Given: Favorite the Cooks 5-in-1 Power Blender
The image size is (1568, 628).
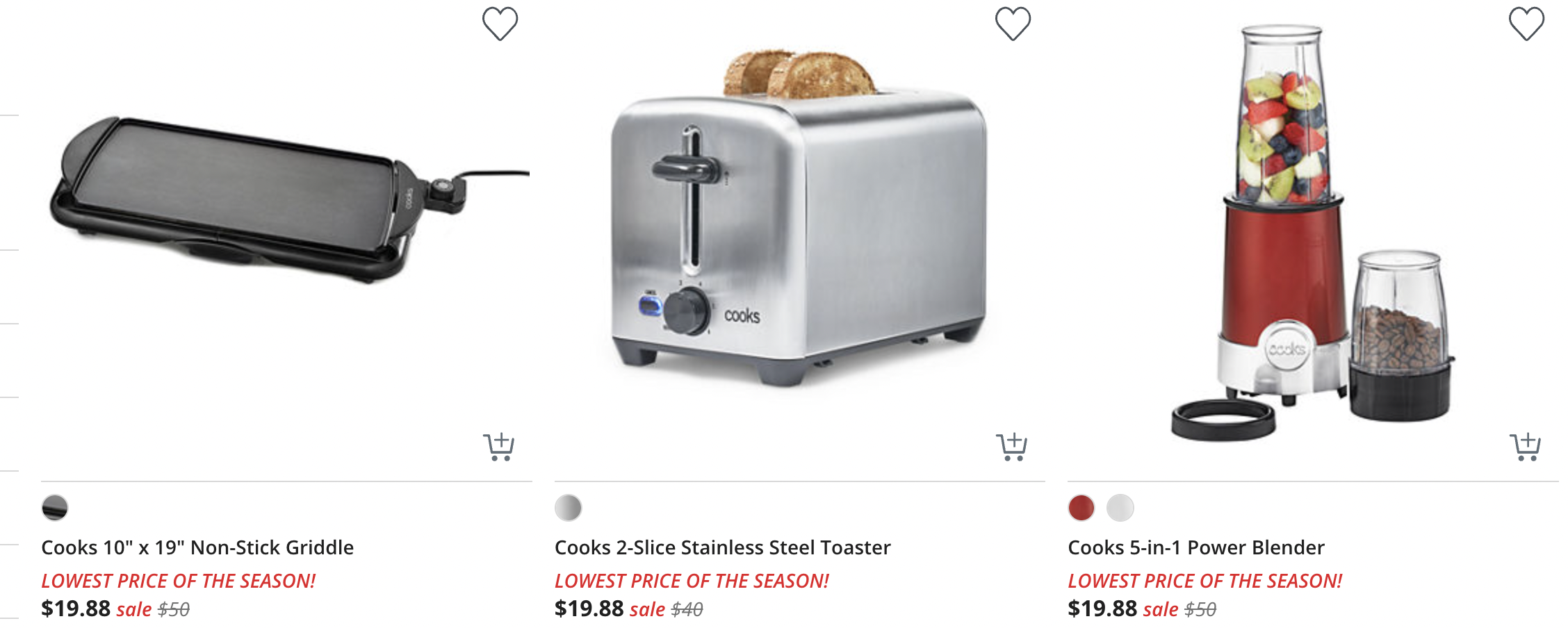Looking at the screenshot, I should (1526, 24).
